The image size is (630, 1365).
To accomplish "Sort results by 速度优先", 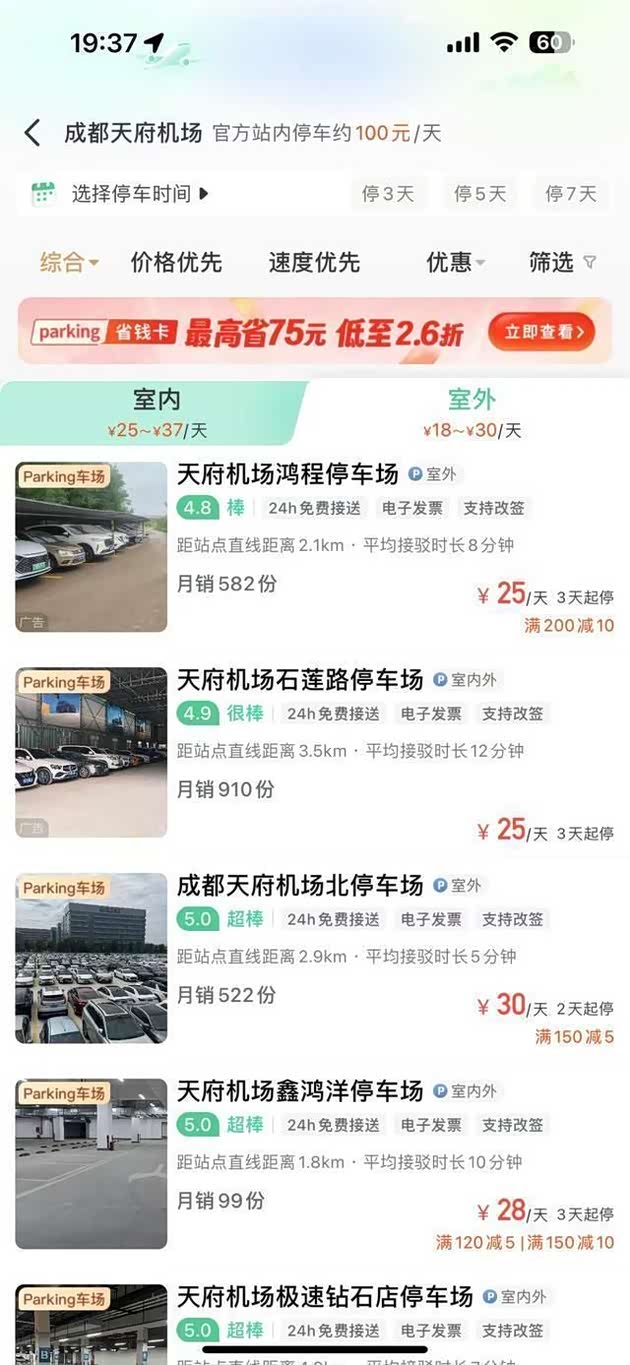I will (x=314, y=263).
